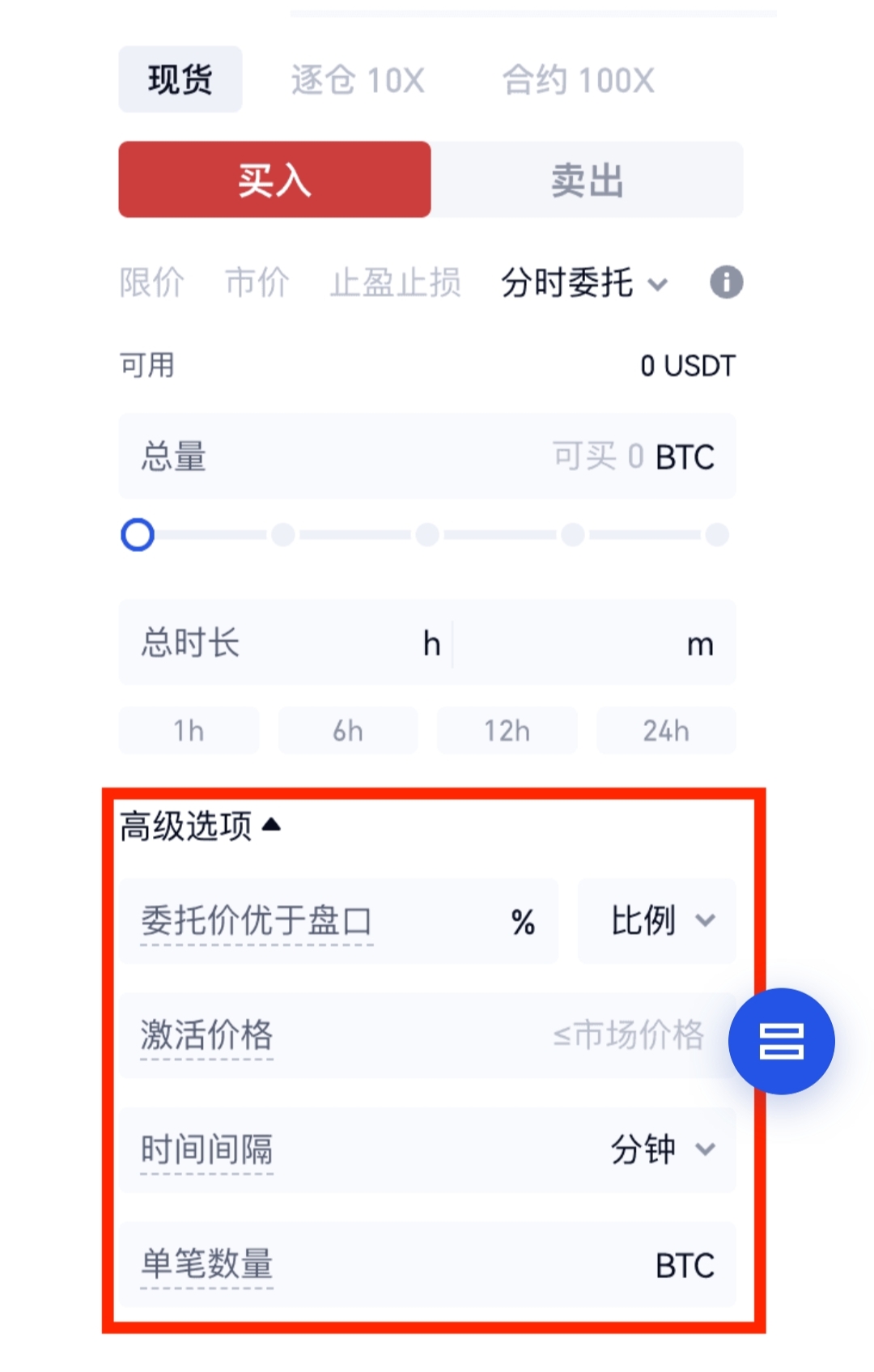
Task: Open the 比例 unit dropdown
Action: pos(655,921)
